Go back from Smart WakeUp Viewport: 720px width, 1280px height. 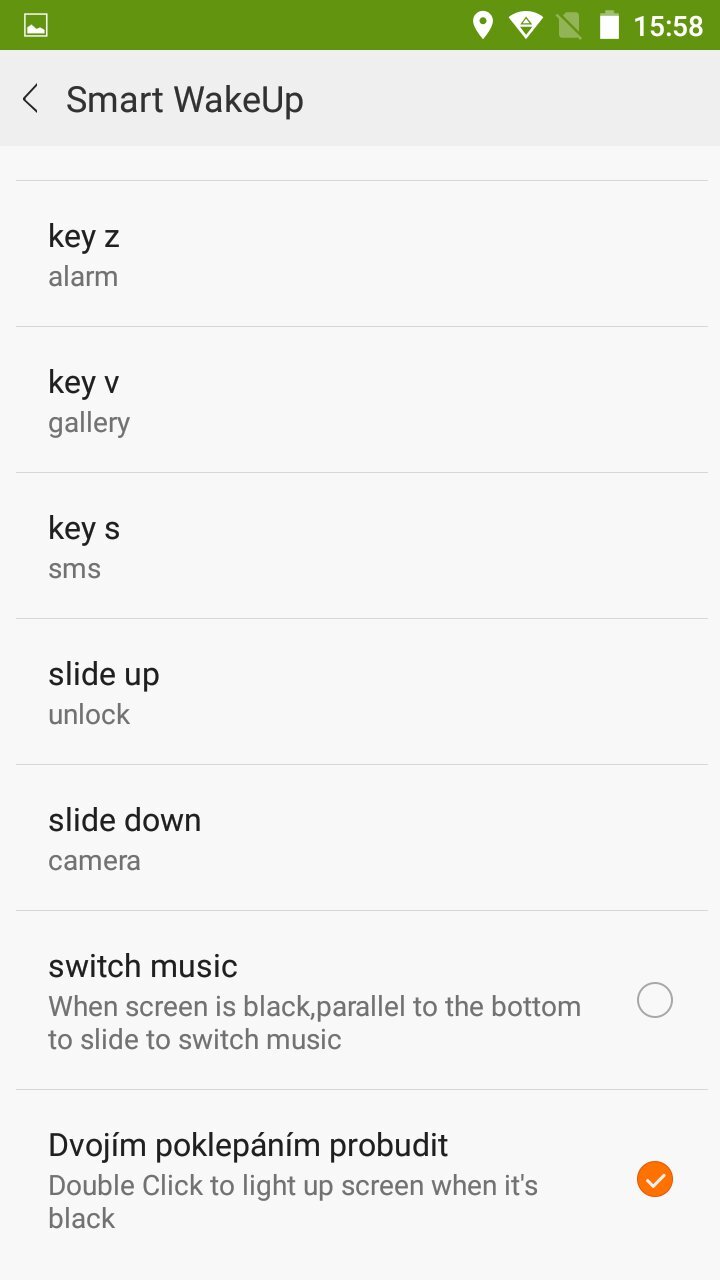coord(31,99)
